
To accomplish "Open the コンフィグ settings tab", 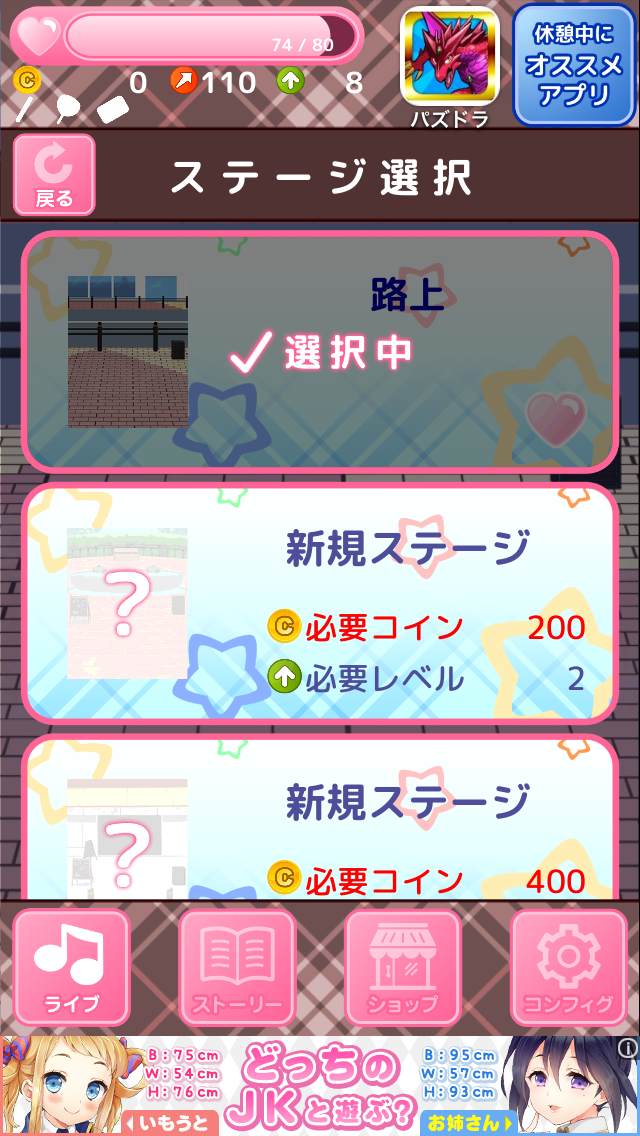I will click(568, 966).
